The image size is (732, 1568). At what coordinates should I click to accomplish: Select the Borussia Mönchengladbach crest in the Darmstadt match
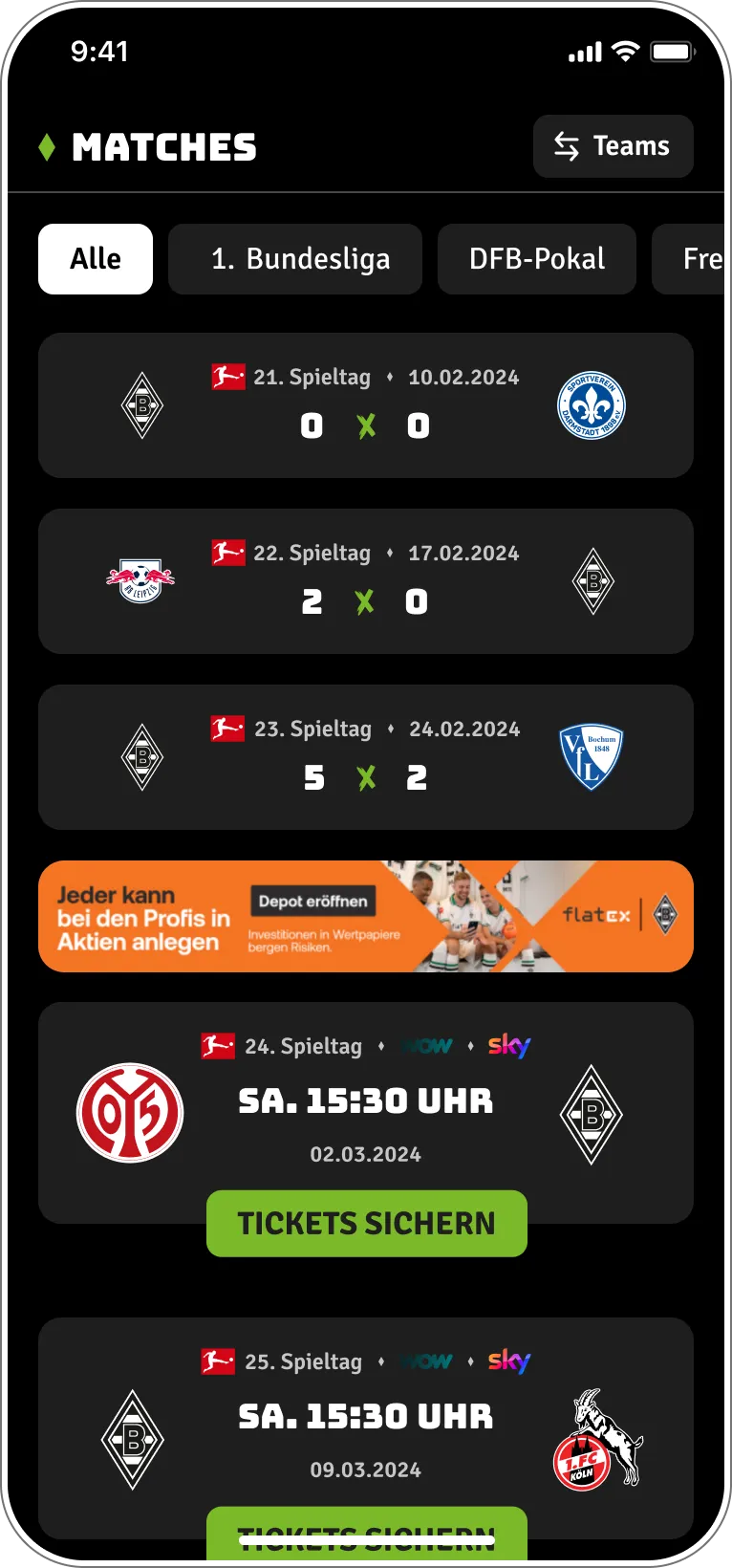(140, 405)
